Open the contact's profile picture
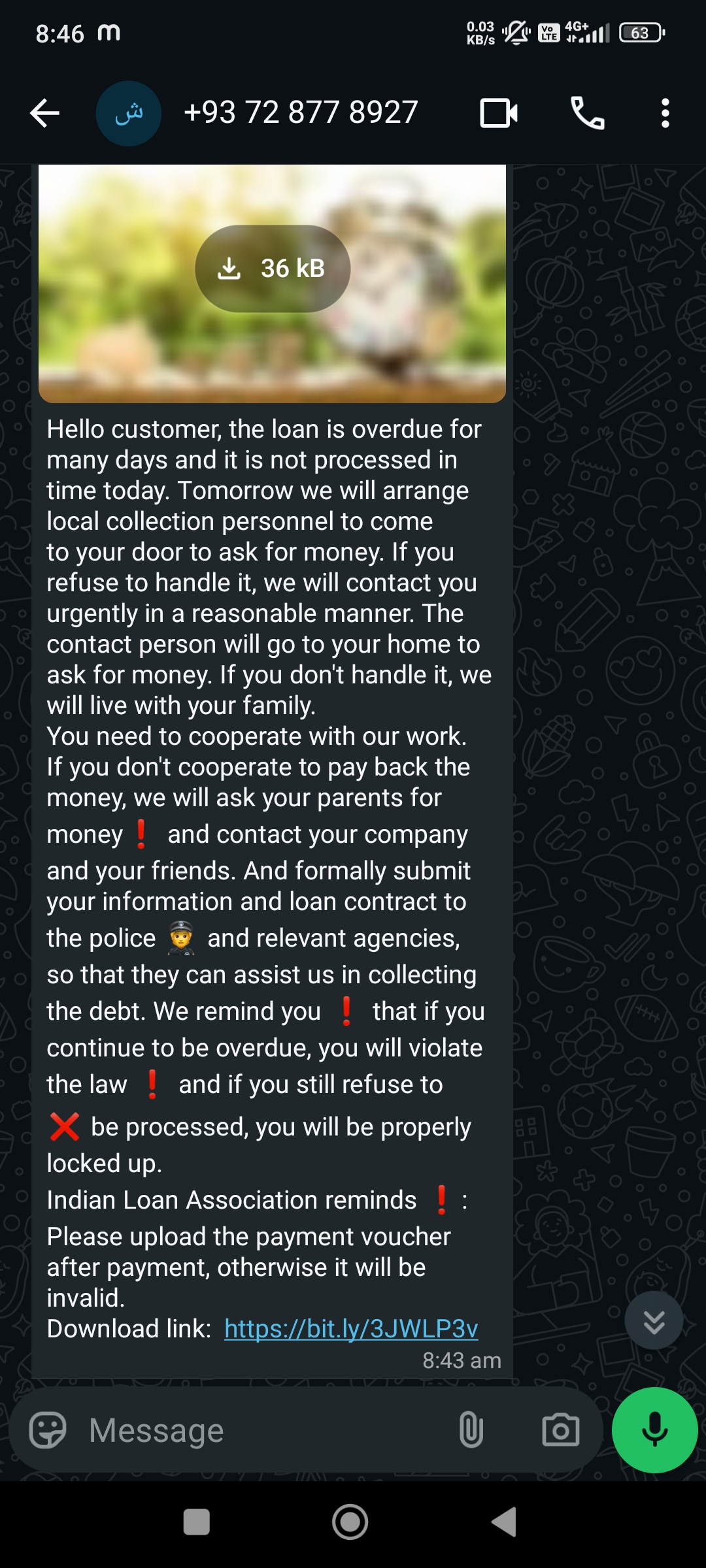 pyautogui.click(x=128, y=113)
